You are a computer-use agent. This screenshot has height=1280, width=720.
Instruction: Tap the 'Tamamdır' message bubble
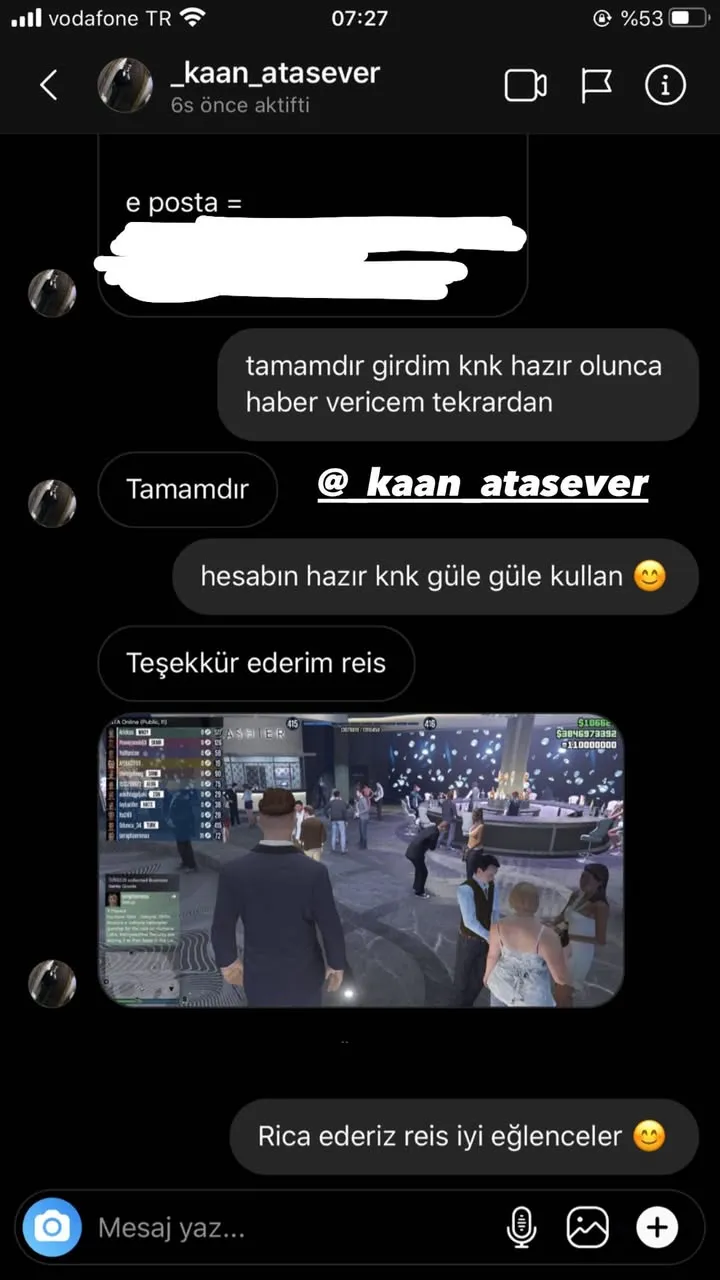pos(187,489)
